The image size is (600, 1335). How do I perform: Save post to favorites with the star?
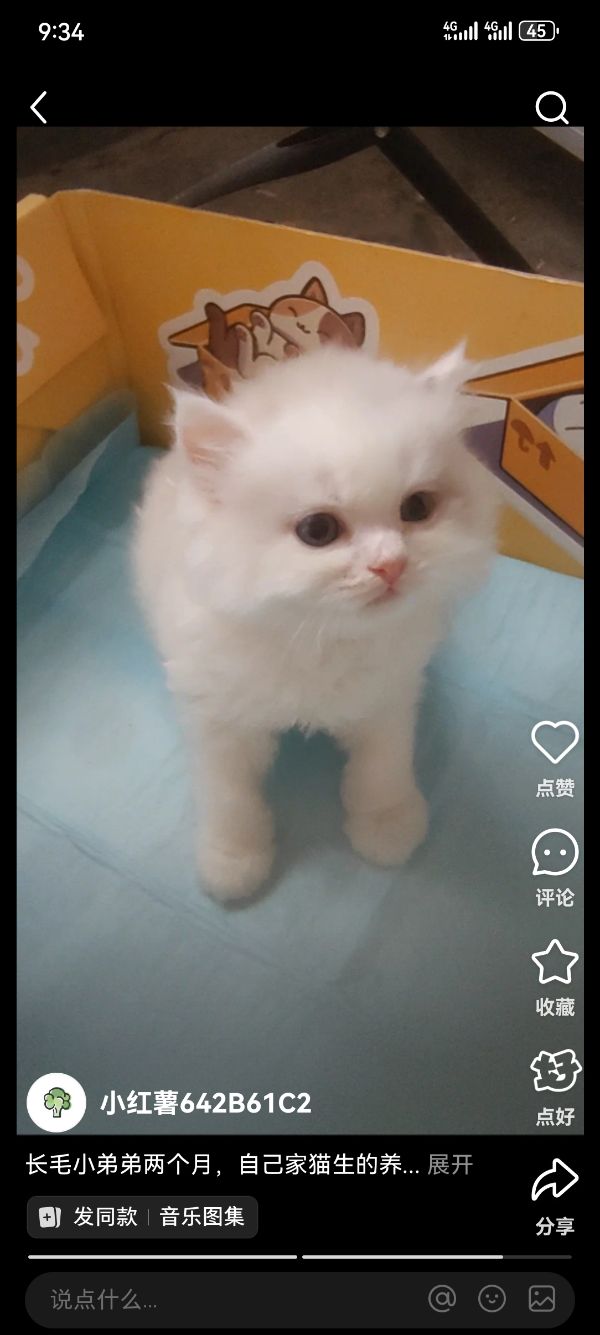pyautogui.click(x=554, y=963)
